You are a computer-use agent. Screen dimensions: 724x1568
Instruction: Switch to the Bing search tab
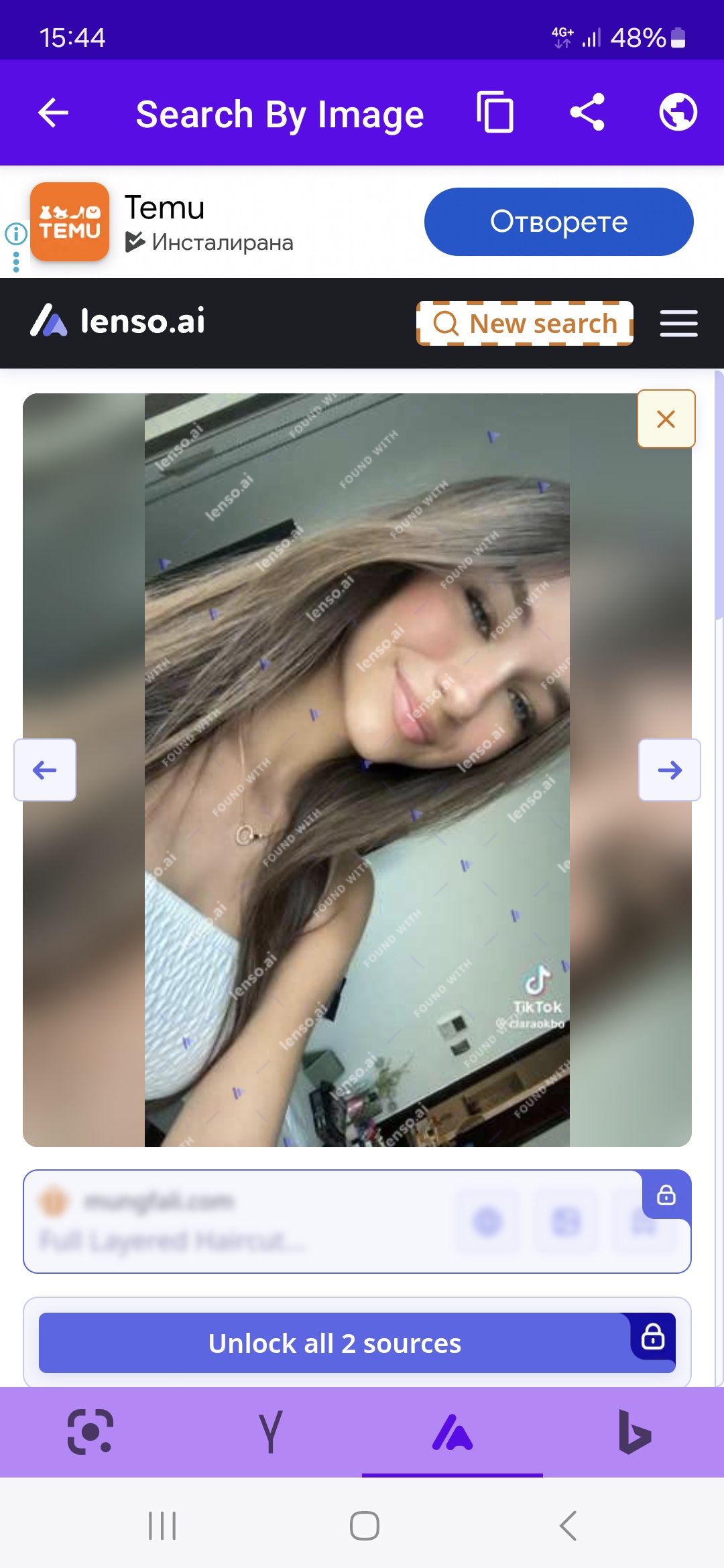(x=633, y=1432)
